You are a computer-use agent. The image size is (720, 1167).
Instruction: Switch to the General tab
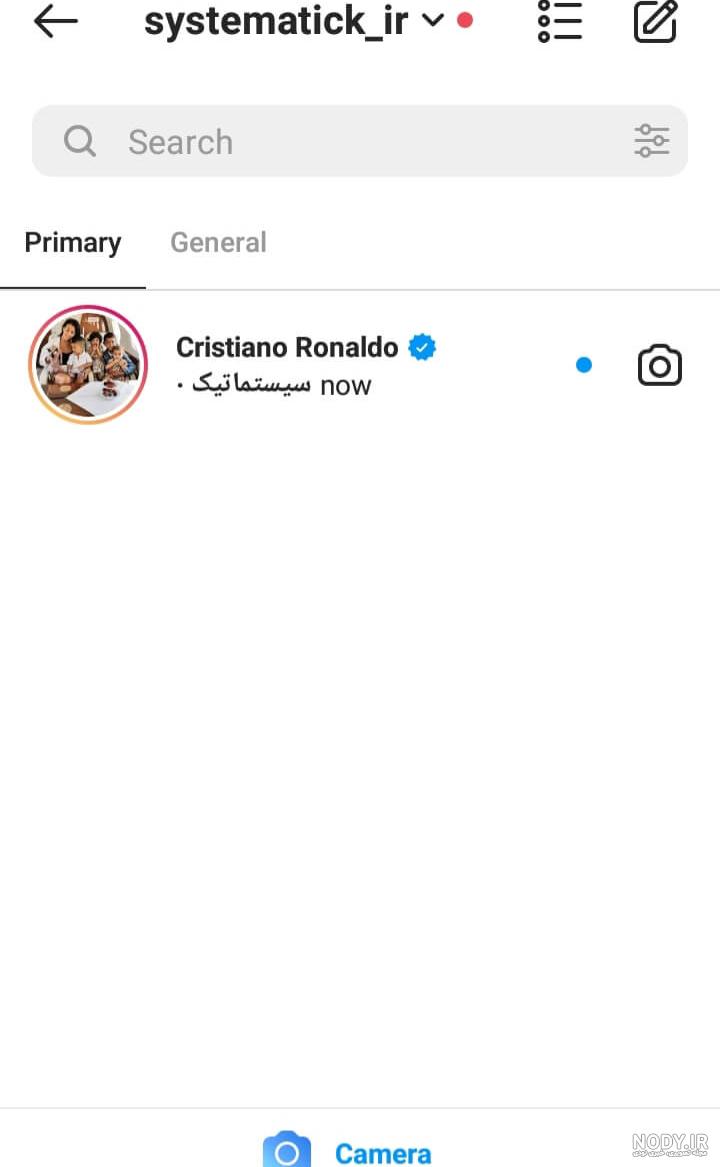click(x=218, y=243)
